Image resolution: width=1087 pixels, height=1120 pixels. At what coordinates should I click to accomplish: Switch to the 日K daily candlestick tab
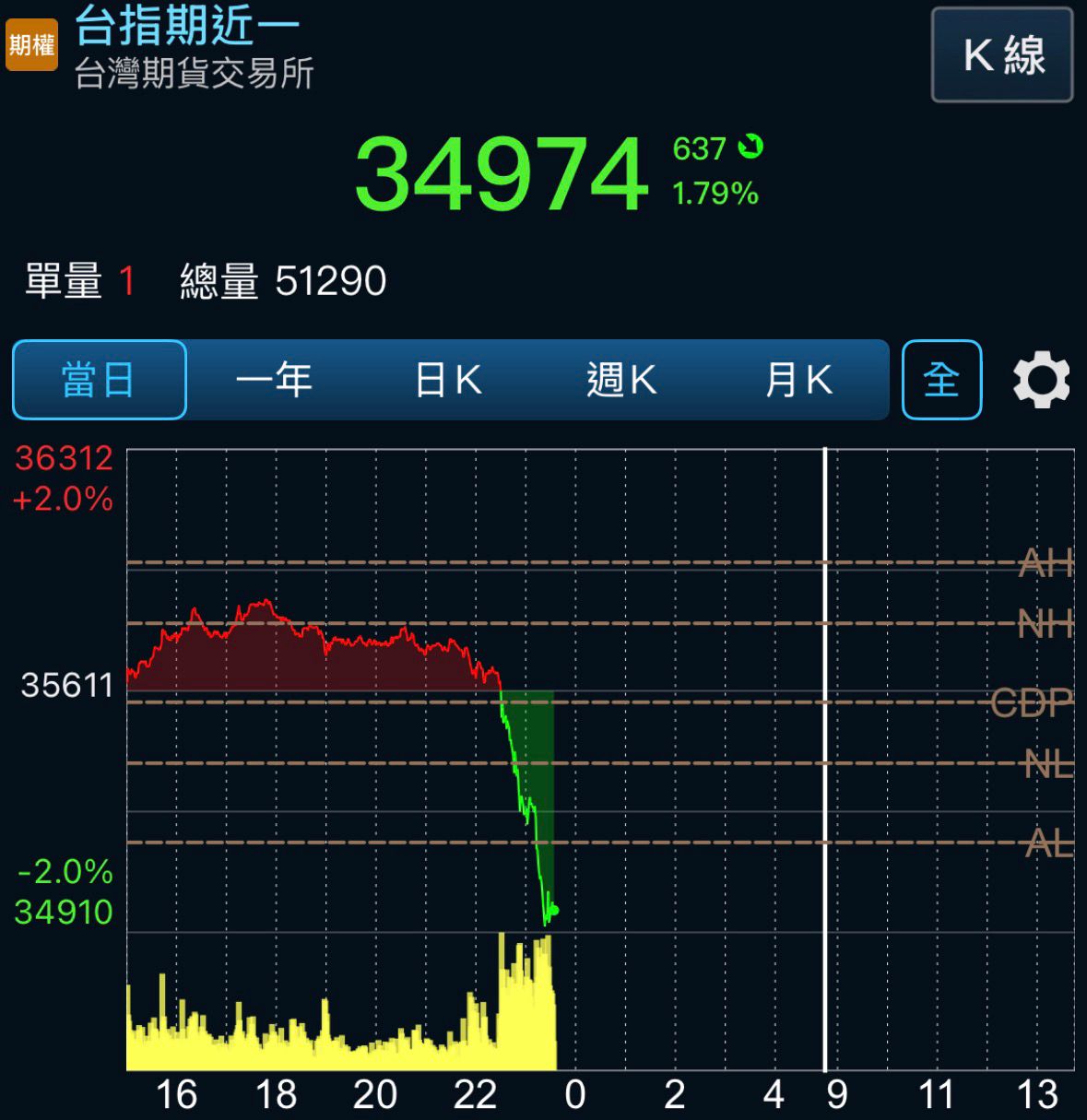click(448, 380)
